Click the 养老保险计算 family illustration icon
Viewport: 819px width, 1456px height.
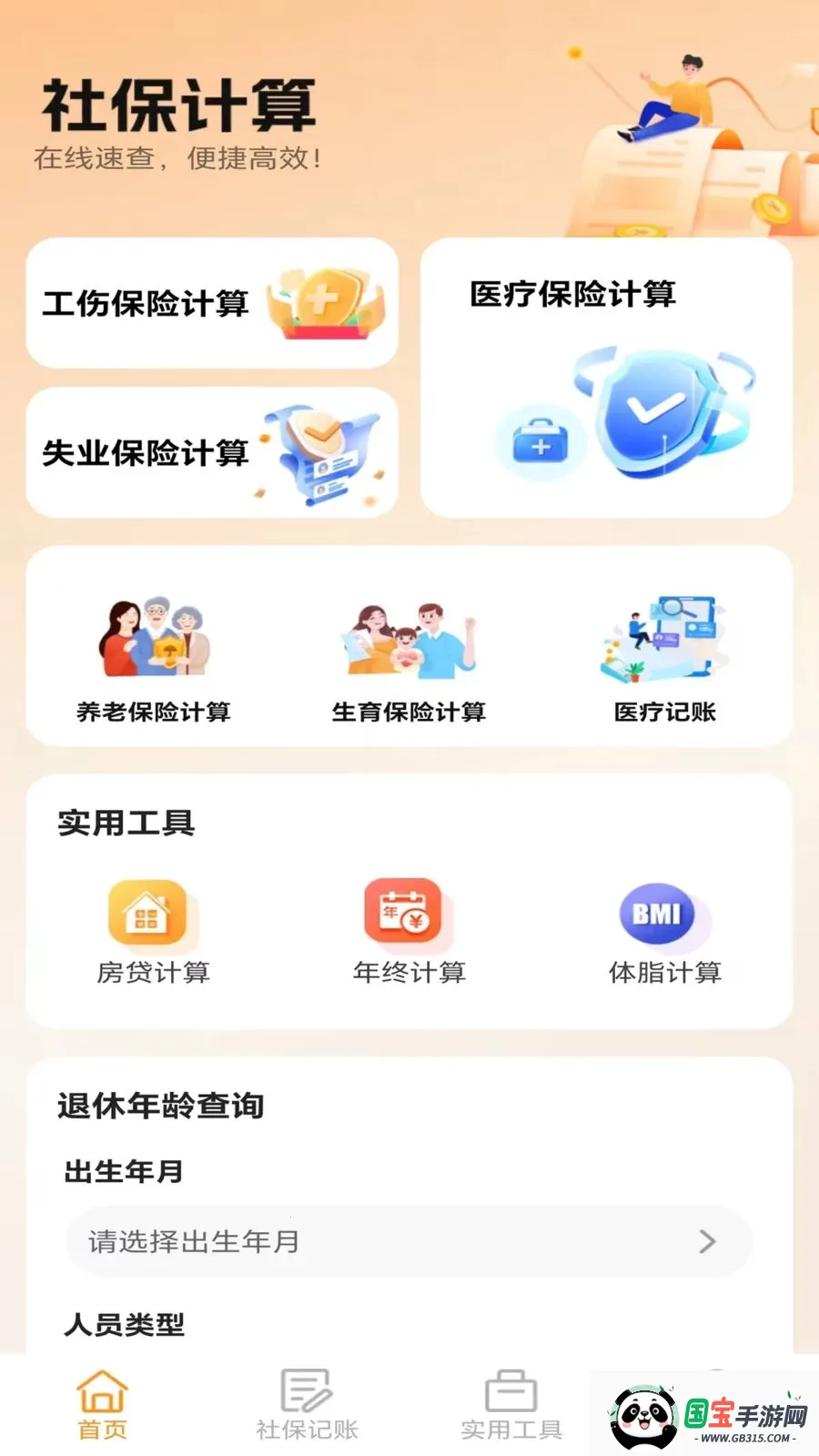click(155, 637)
